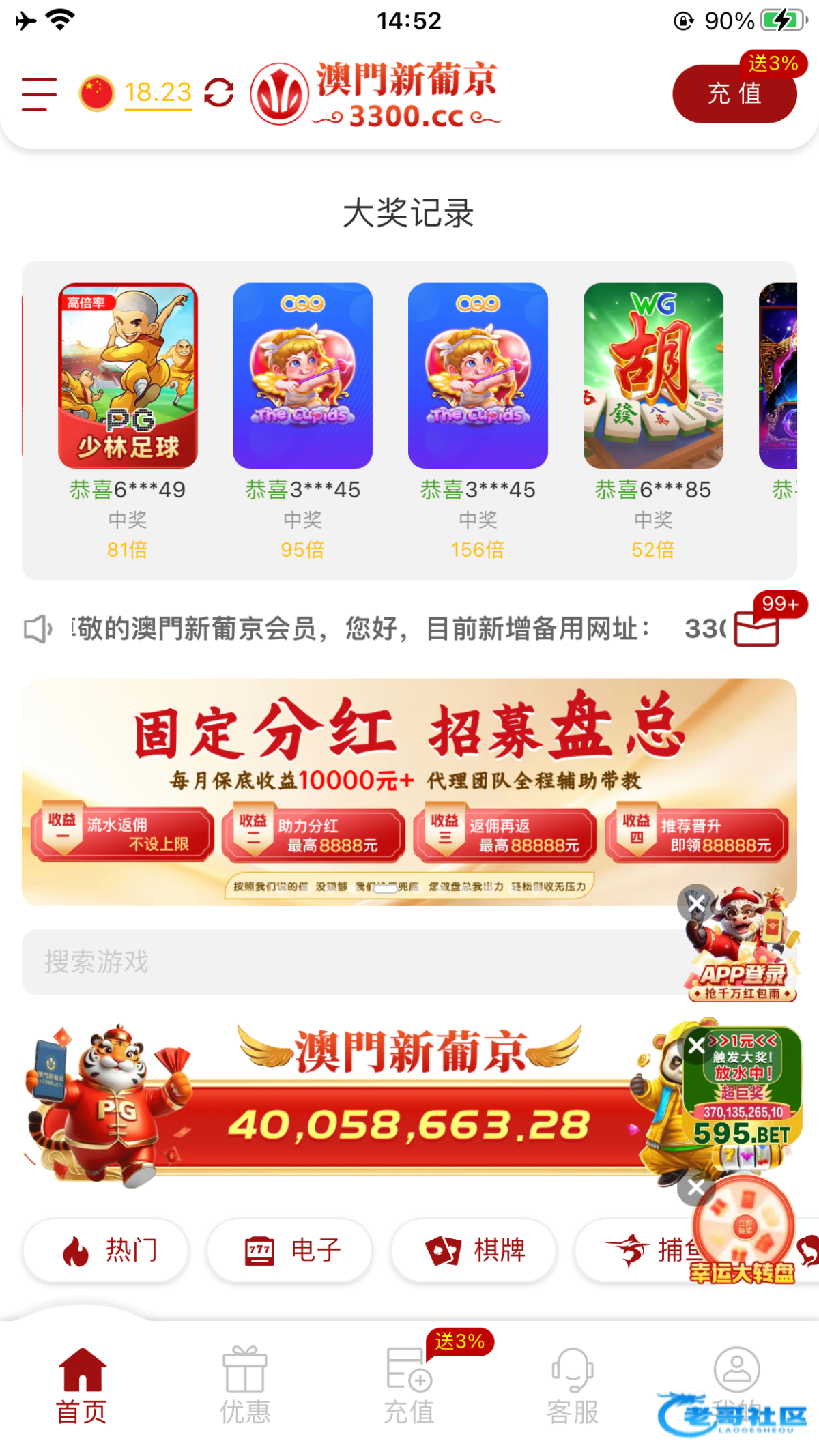Switch to the 优惠 tab

point(245,1385)
